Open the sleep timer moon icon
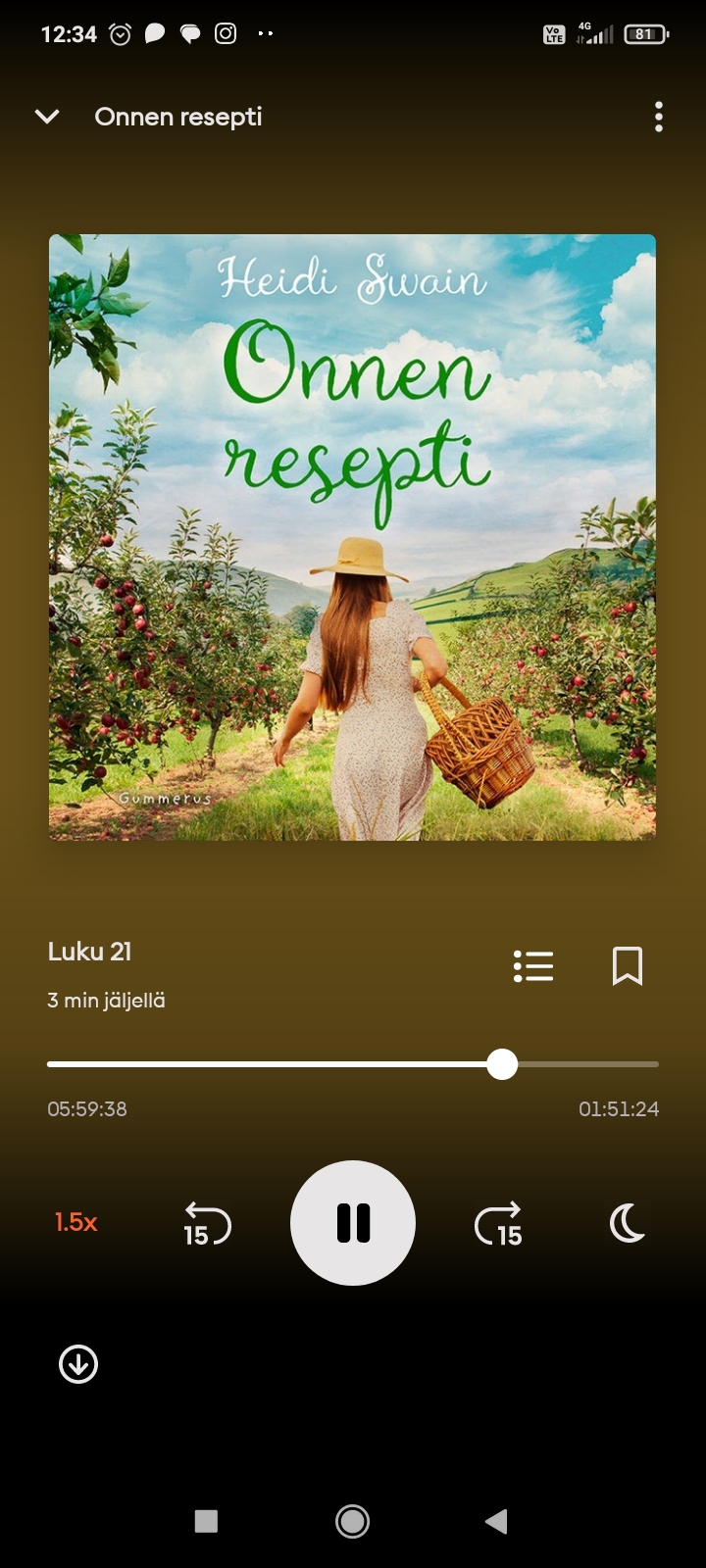Screen dimensions: 706x1568 [x=628, y=1223]
